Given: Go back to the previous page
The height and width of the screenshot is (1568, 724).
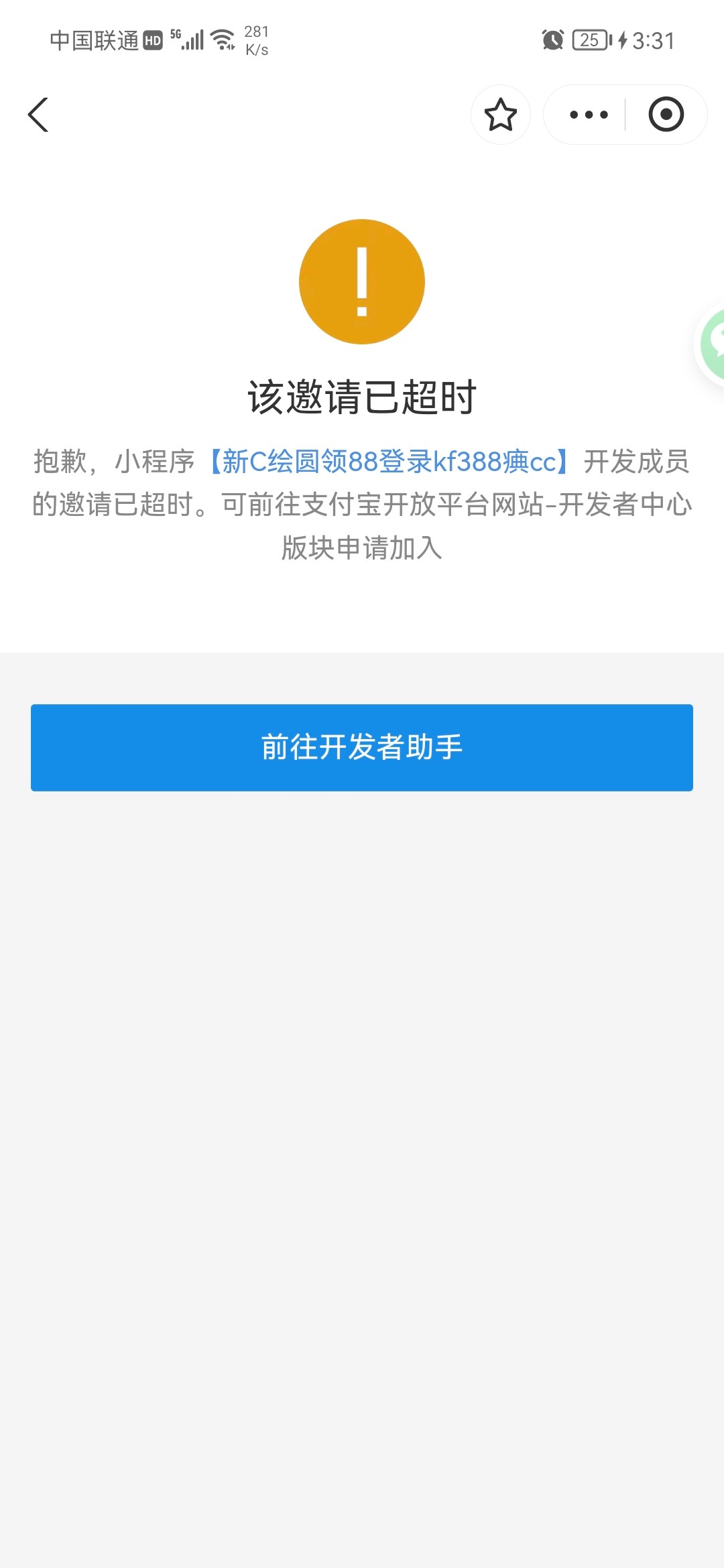Looking at the screenshot, I should [38, 115].
